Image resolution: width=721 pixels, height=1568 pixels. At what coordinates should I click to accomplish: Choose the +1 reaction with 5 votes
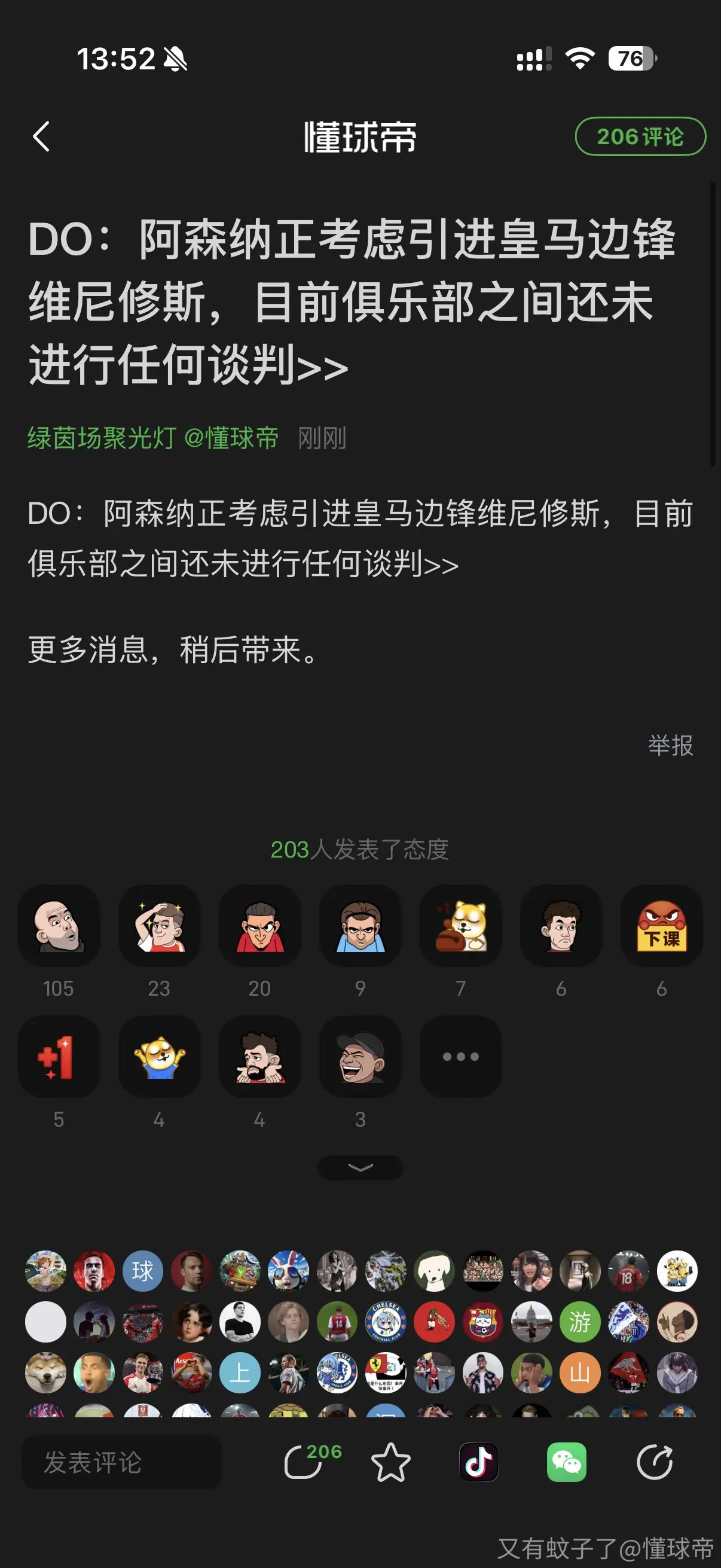(x=59, y=1056)
